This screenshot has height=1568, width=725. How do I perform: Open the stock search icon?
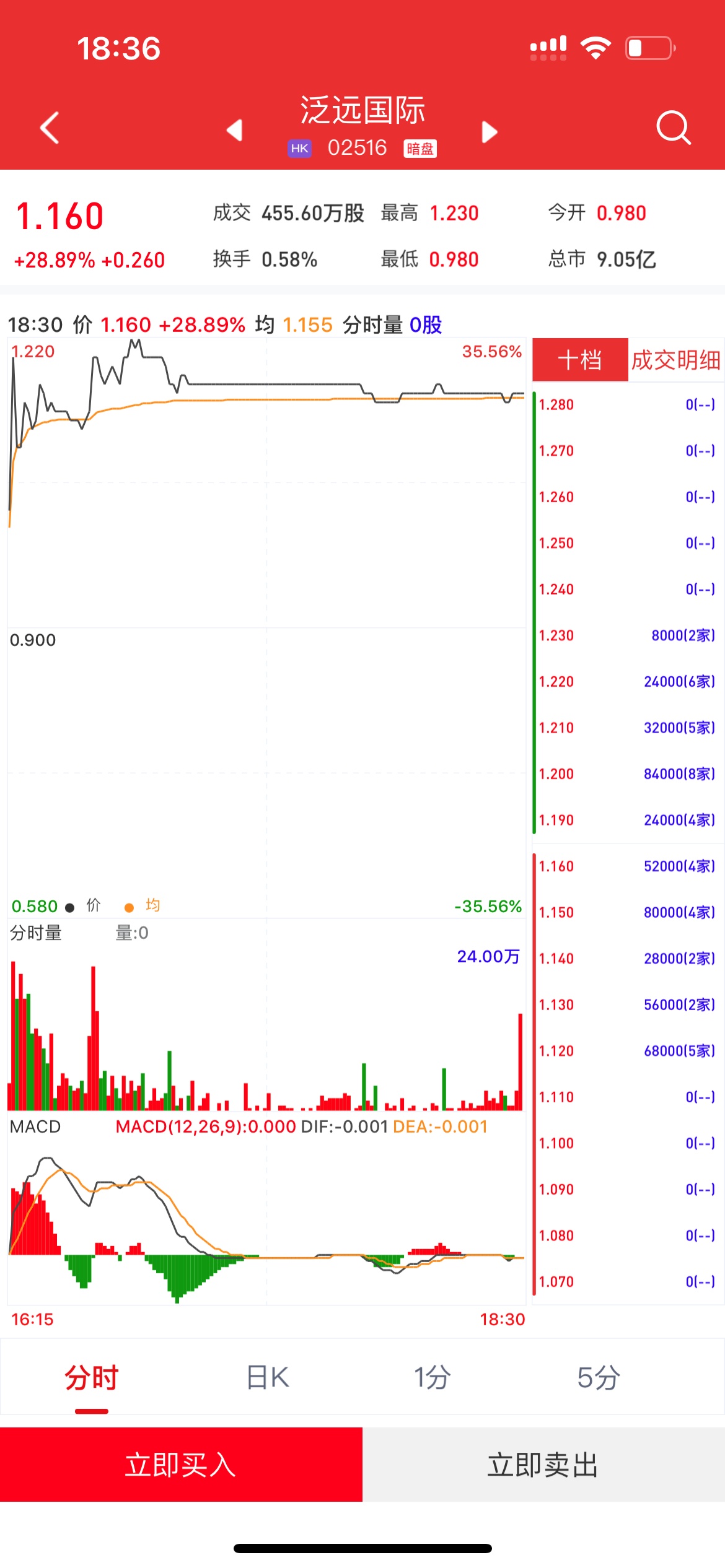(x=673, y=128)
